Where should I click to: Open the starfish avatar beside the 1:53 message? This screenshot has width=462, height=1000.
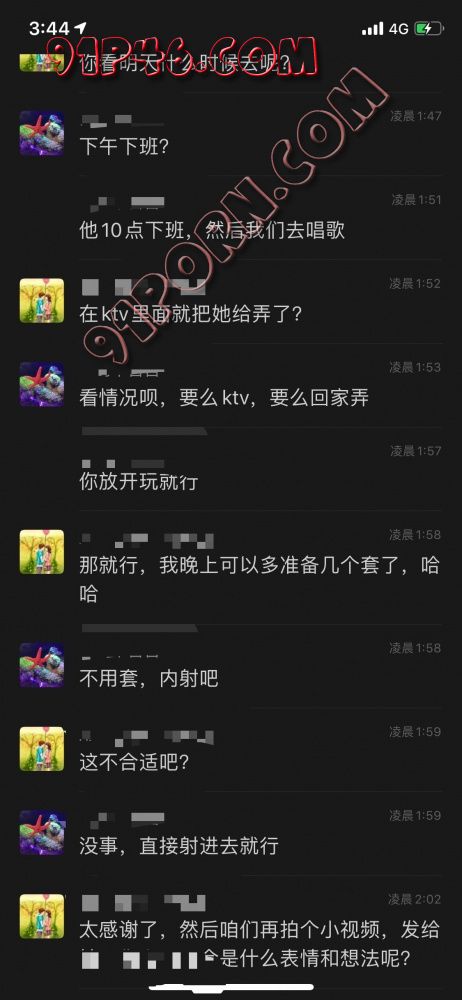[42, 385]
